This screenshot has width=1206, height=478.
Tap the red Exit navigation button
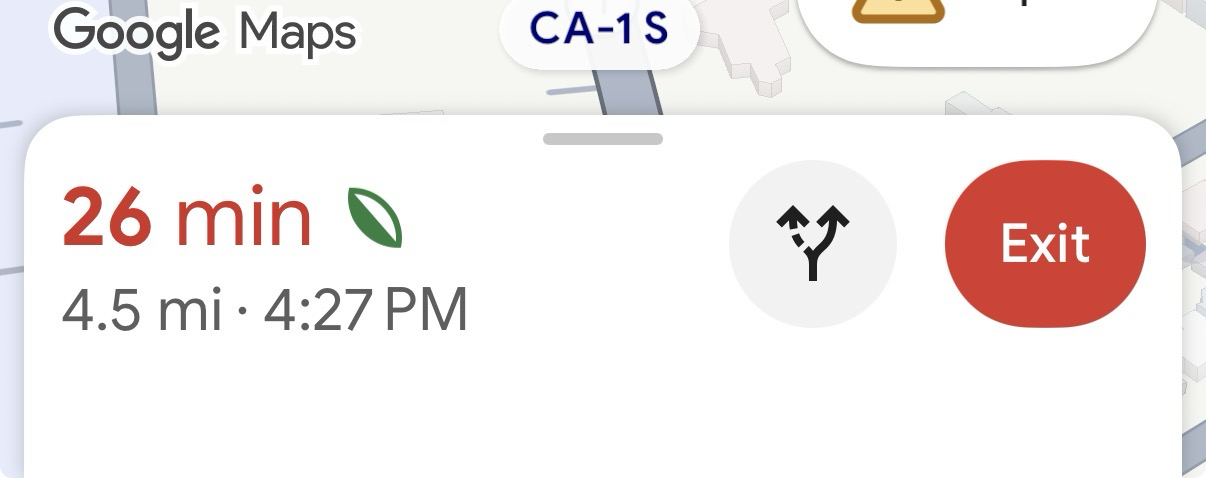(x=1045, y=243)
